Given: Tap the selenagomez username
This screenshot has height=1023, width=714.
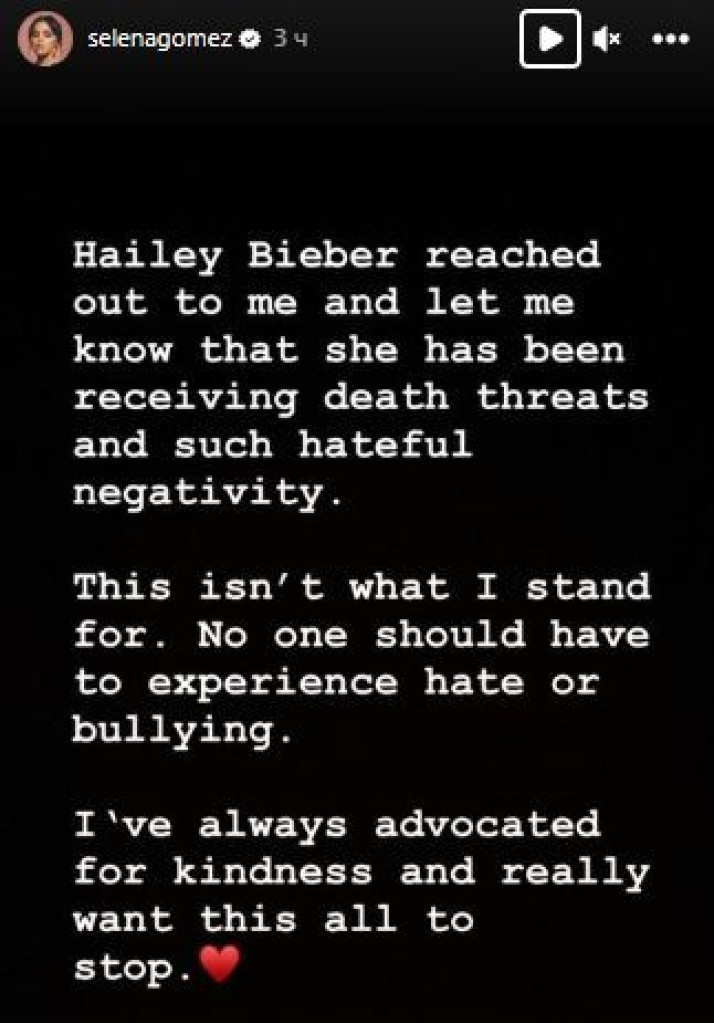Looking at the screenshot, I should (x=158, y=39).
